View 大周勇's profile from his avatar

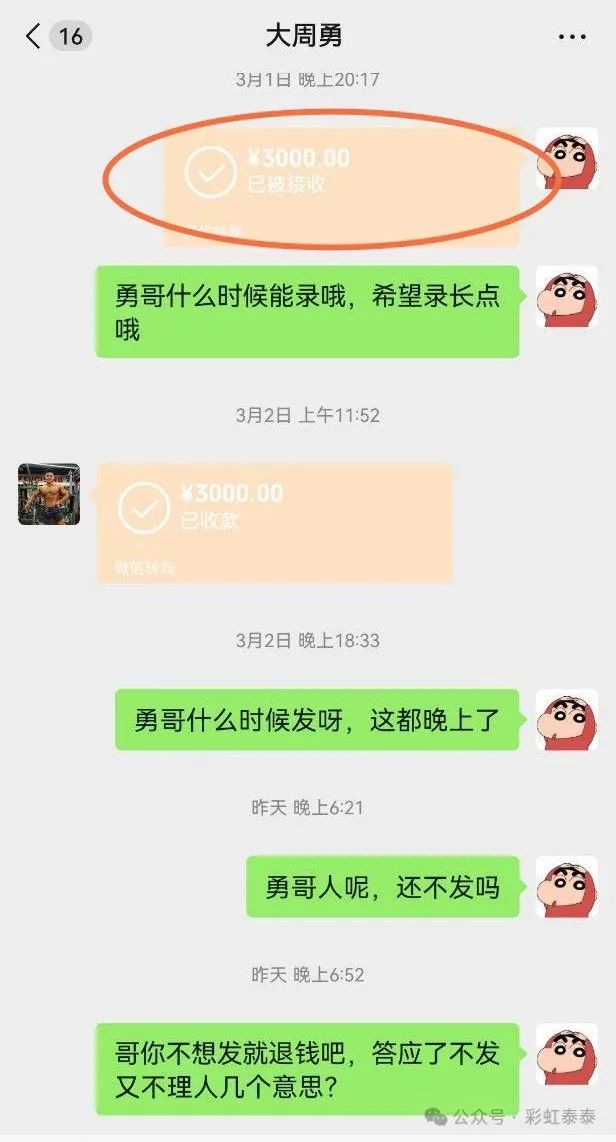[49, 494]
